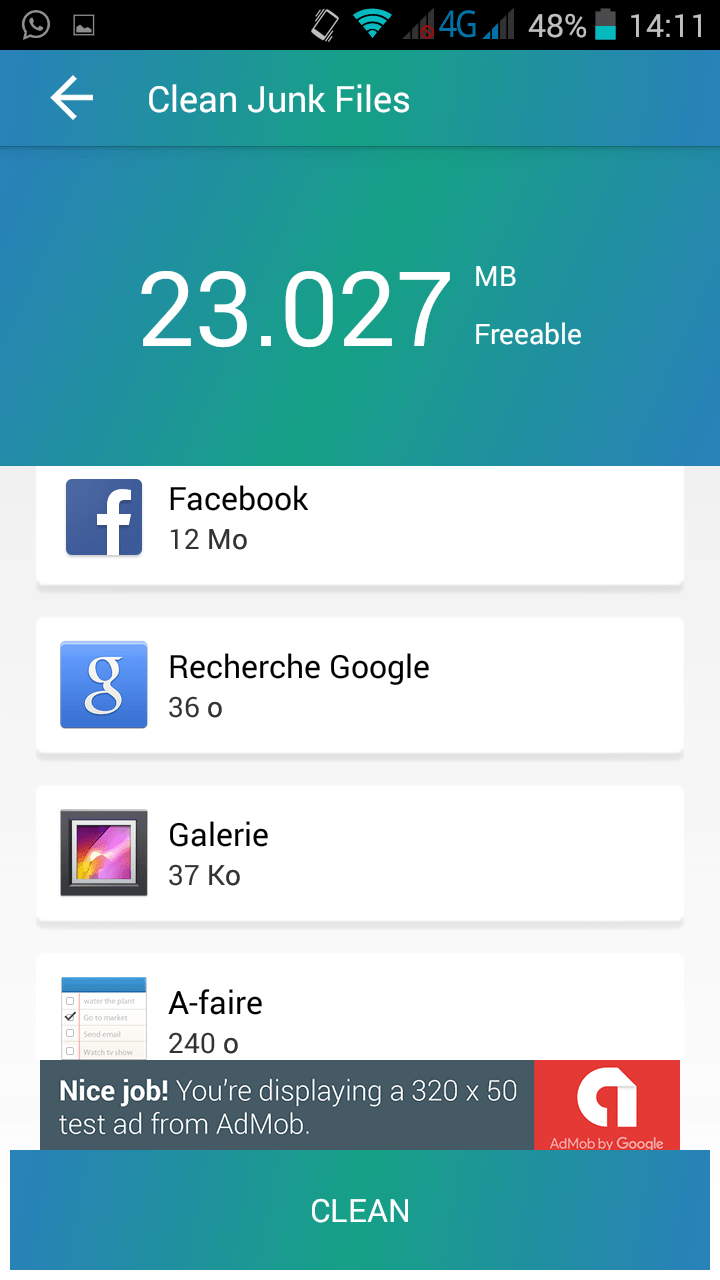Go back using the arrow icon

[x=72, y=99]
